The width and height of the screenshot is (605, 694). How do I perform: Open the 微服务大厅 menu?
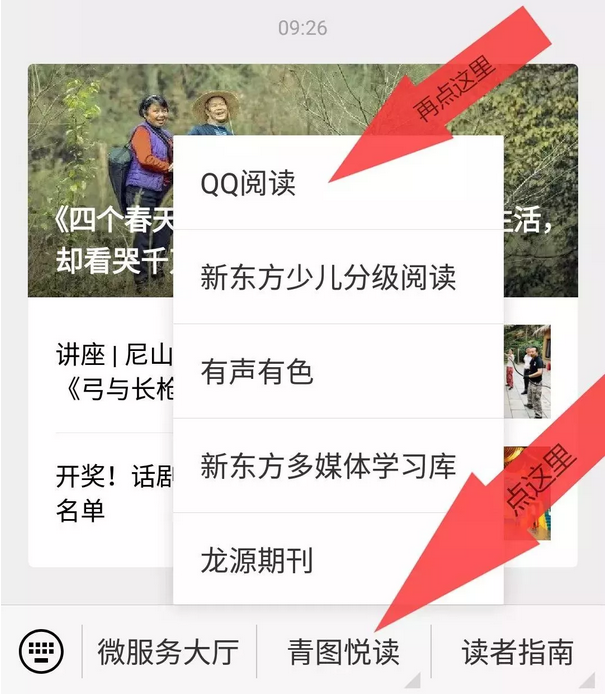point(168,652)
